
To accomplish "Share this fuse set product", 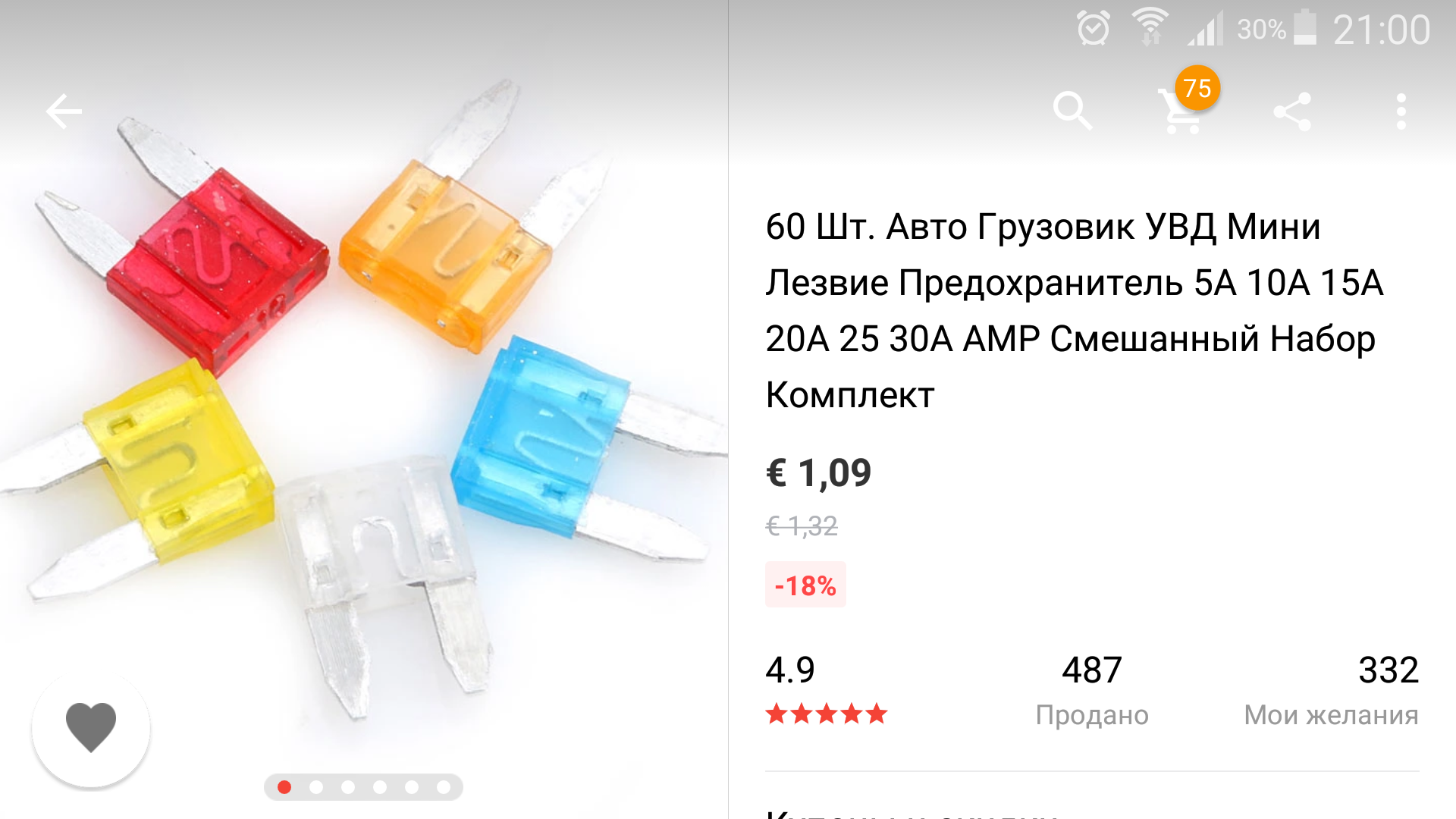I will click(1292, 112).
